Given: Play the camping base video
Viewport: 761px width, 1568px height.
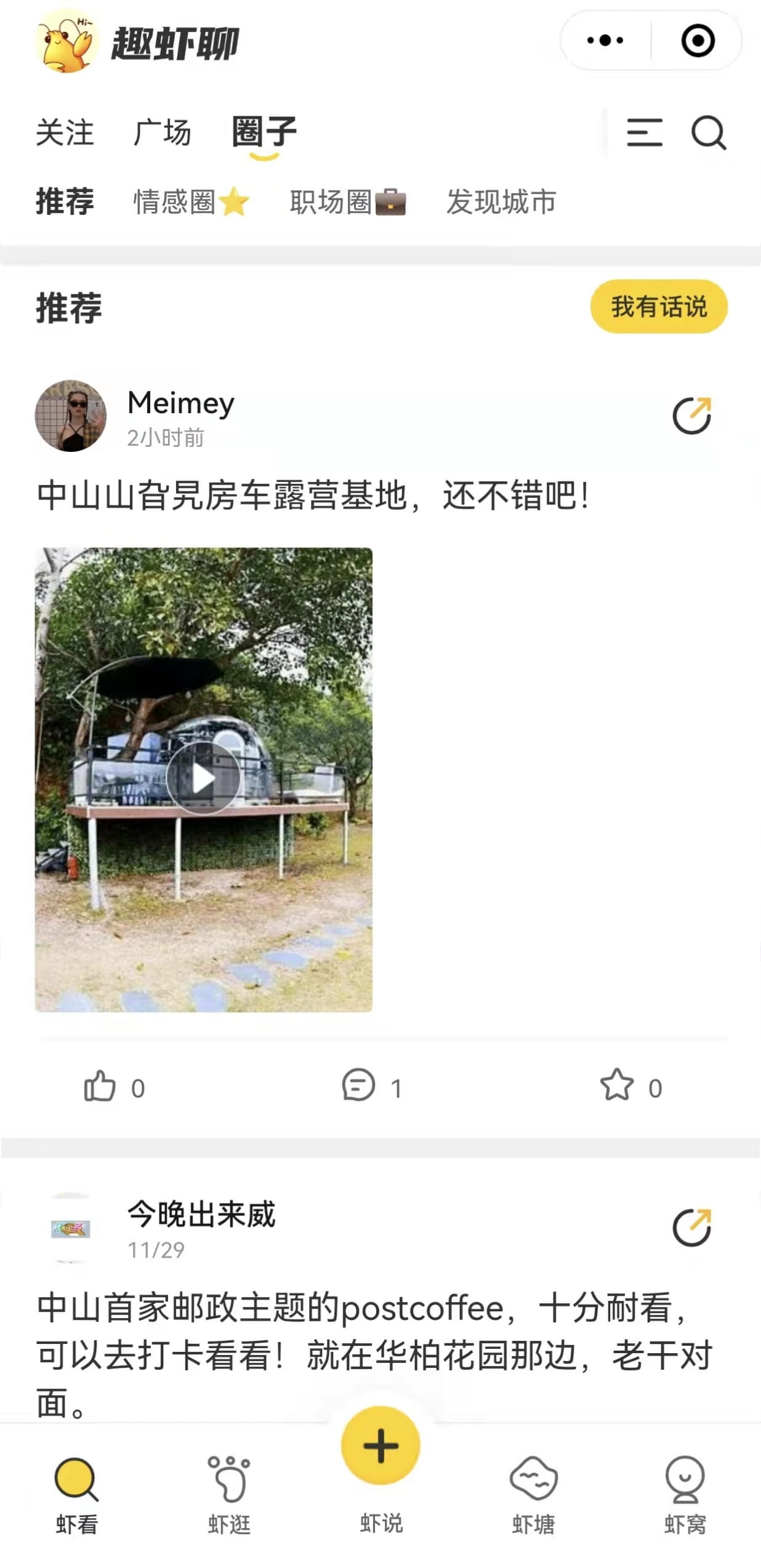Looking at the screenshot, I should pos(203,779).
